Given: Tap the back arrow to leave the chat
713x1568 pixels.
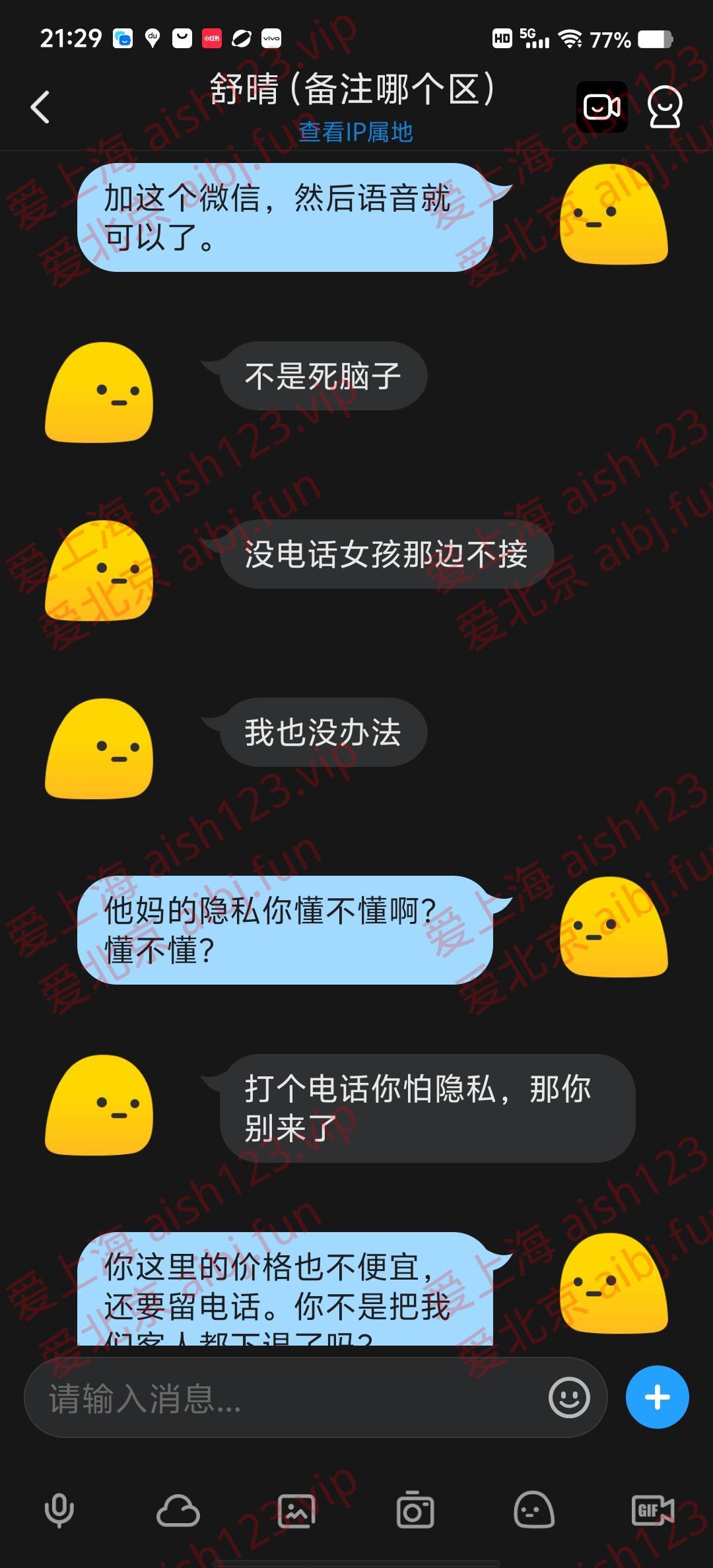Looking at the screenshot, I should pos(40,106).
